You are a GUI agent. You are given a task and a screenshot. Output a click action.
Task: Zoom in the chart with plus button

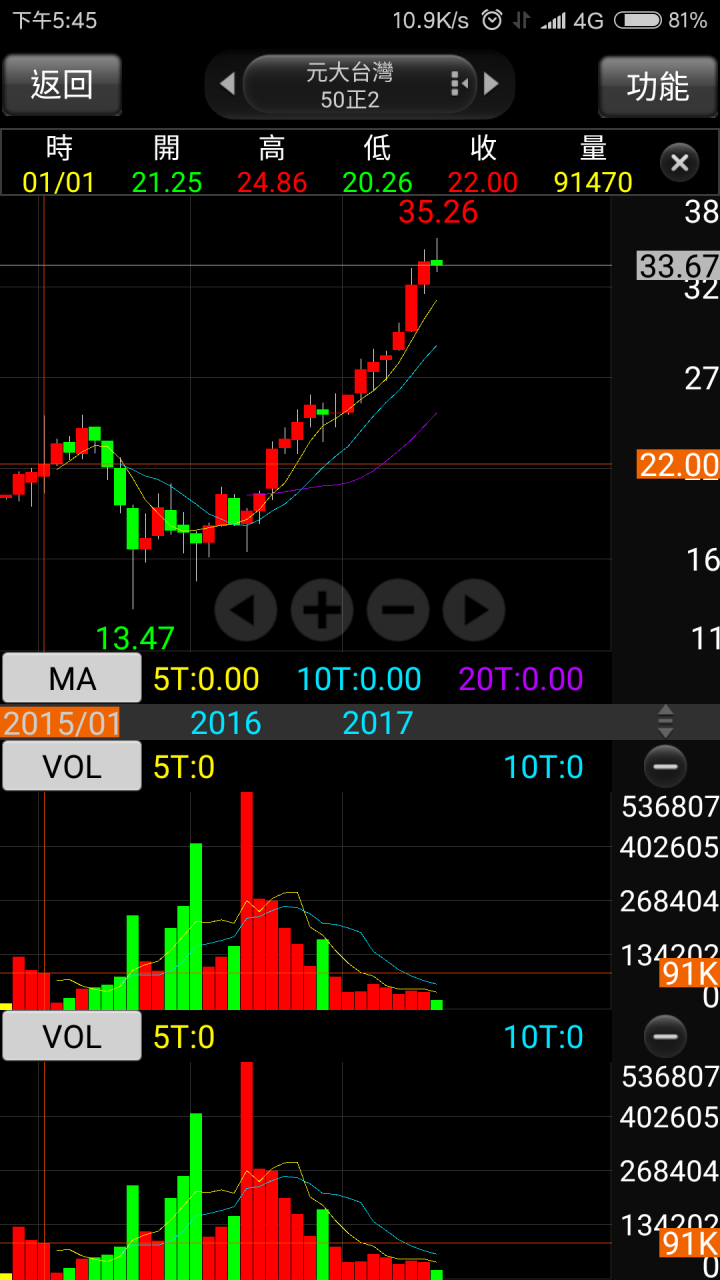[x=322, y=609]
